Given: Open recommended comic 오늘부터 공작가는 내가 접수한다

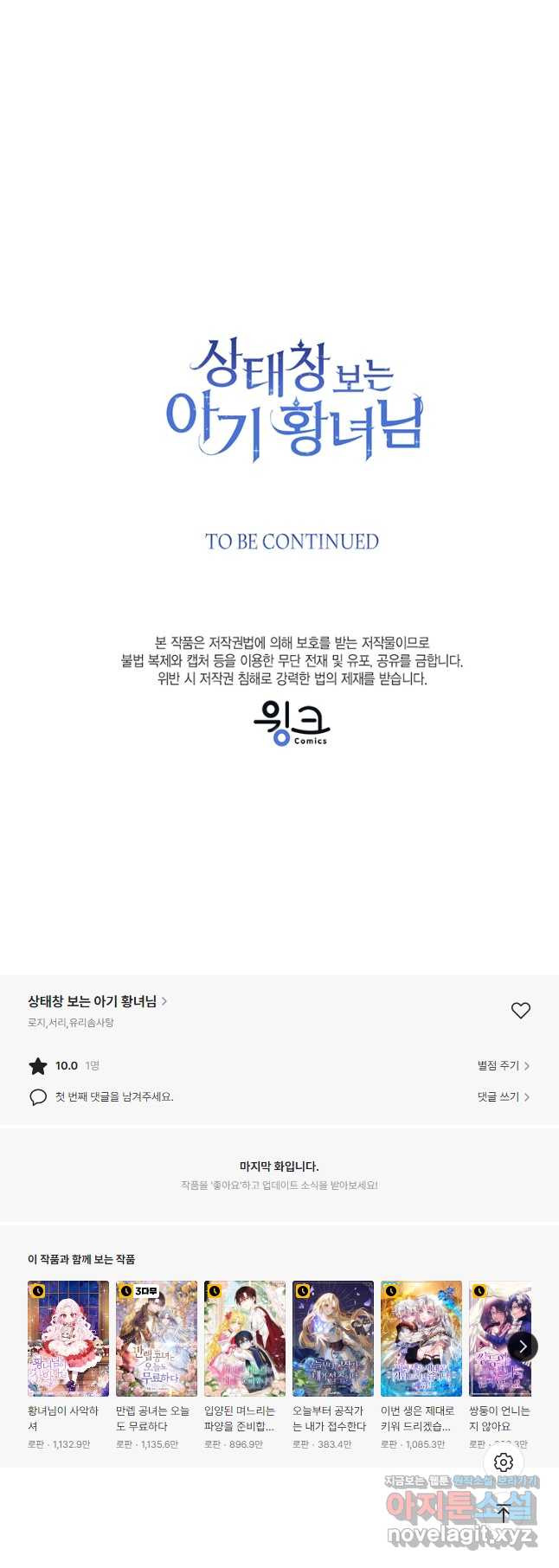Looking at the screenshot, I should [x=333, y=1339].
